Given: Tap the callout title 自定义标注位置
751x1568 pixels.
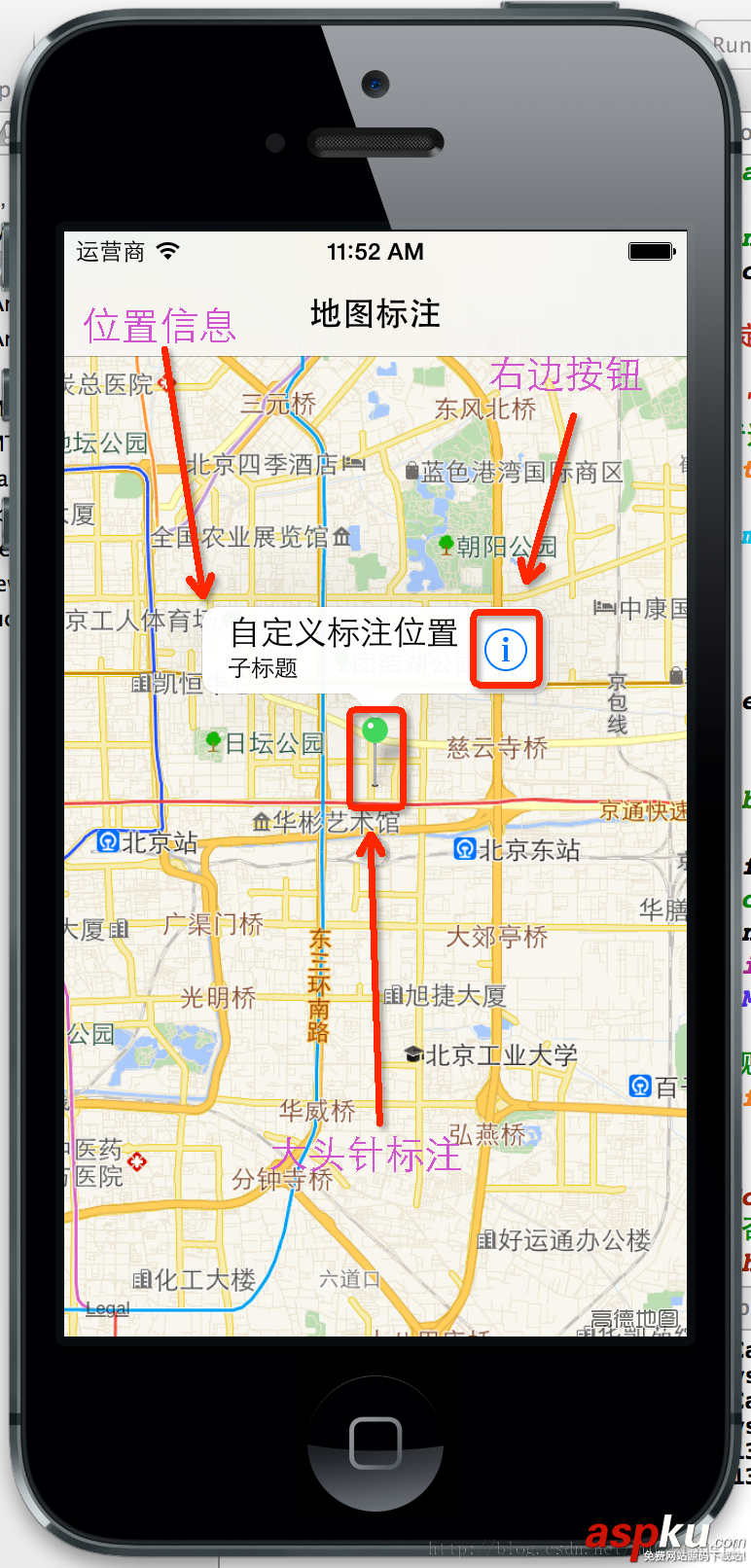Looking at the screenshot, I should 343,633.
